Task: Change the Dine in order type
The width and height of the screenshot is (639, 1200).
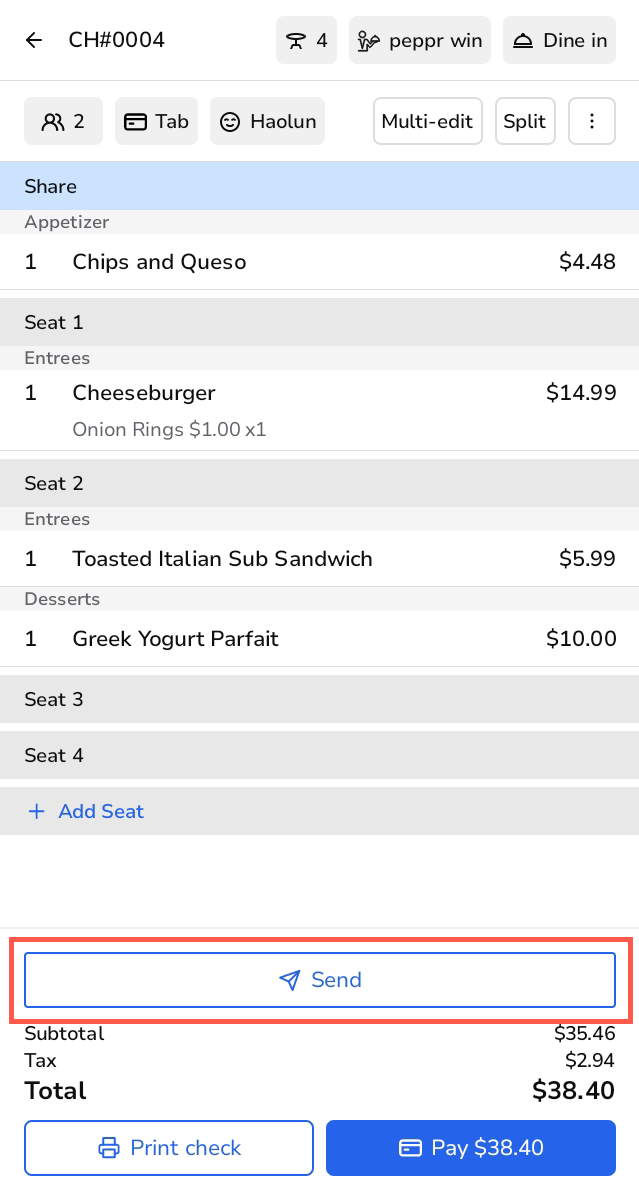Action: coord(559,41)
